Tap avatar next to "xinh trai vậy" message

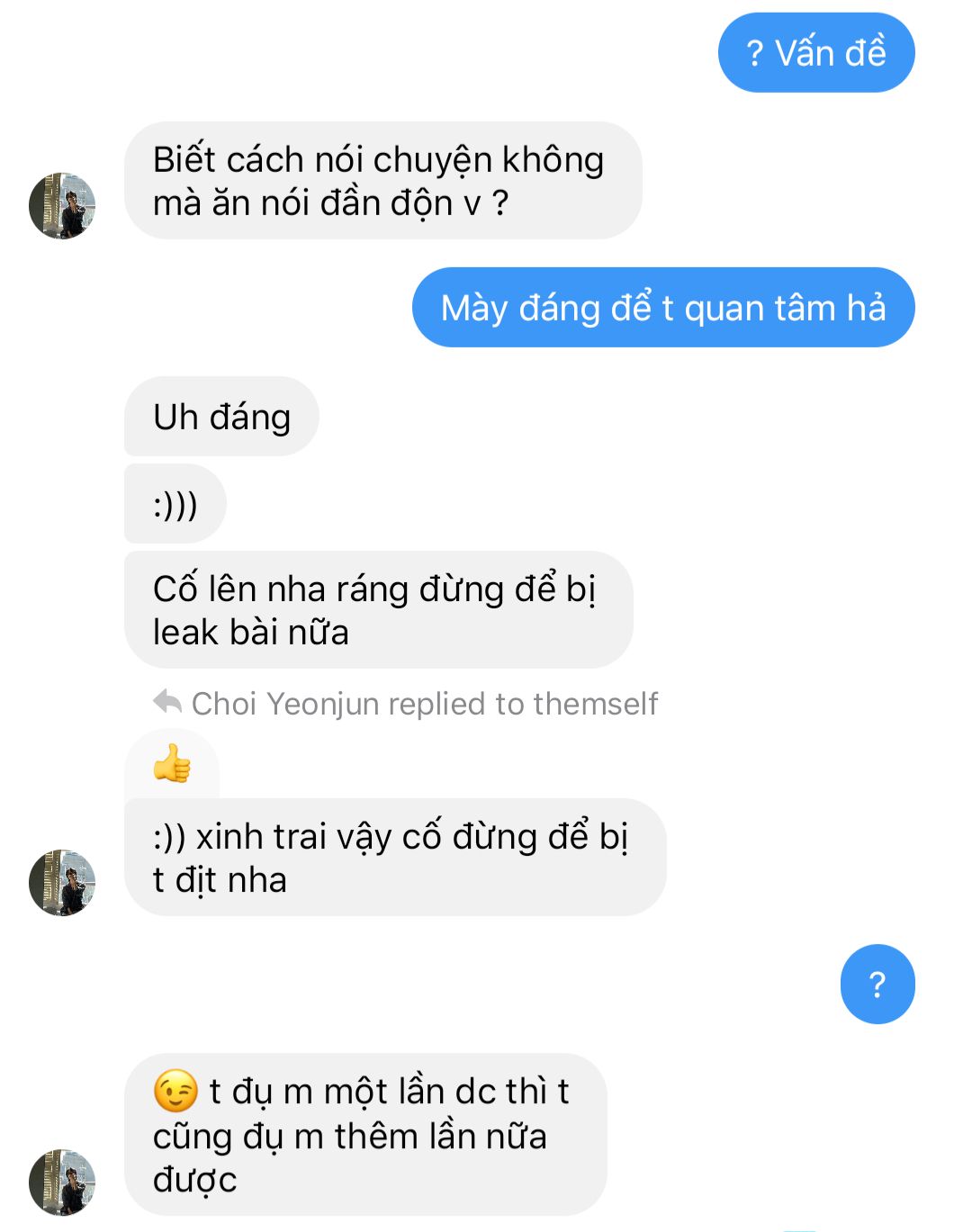62,883
